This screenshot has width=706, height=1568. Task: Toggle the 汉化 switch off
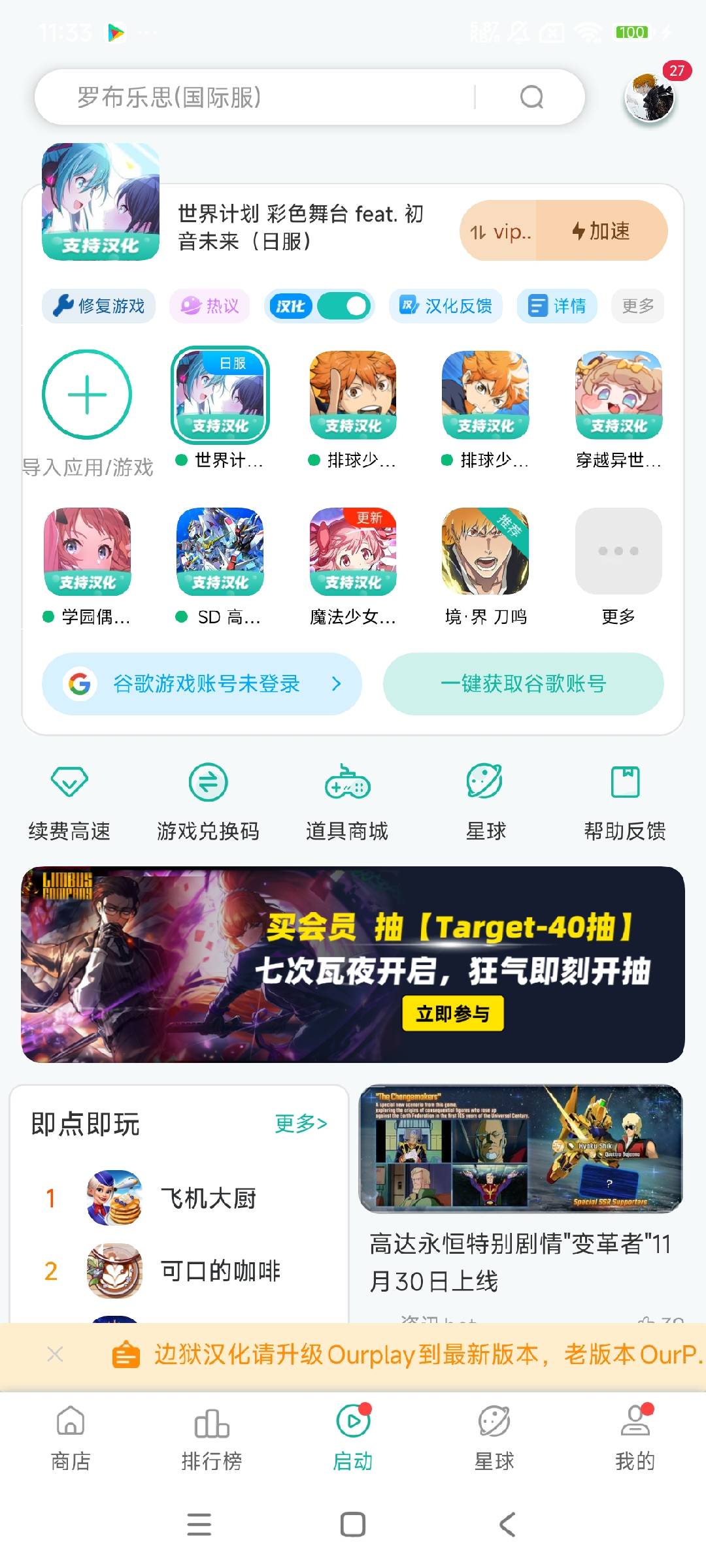pyautogui.click(x=344, y=306)
